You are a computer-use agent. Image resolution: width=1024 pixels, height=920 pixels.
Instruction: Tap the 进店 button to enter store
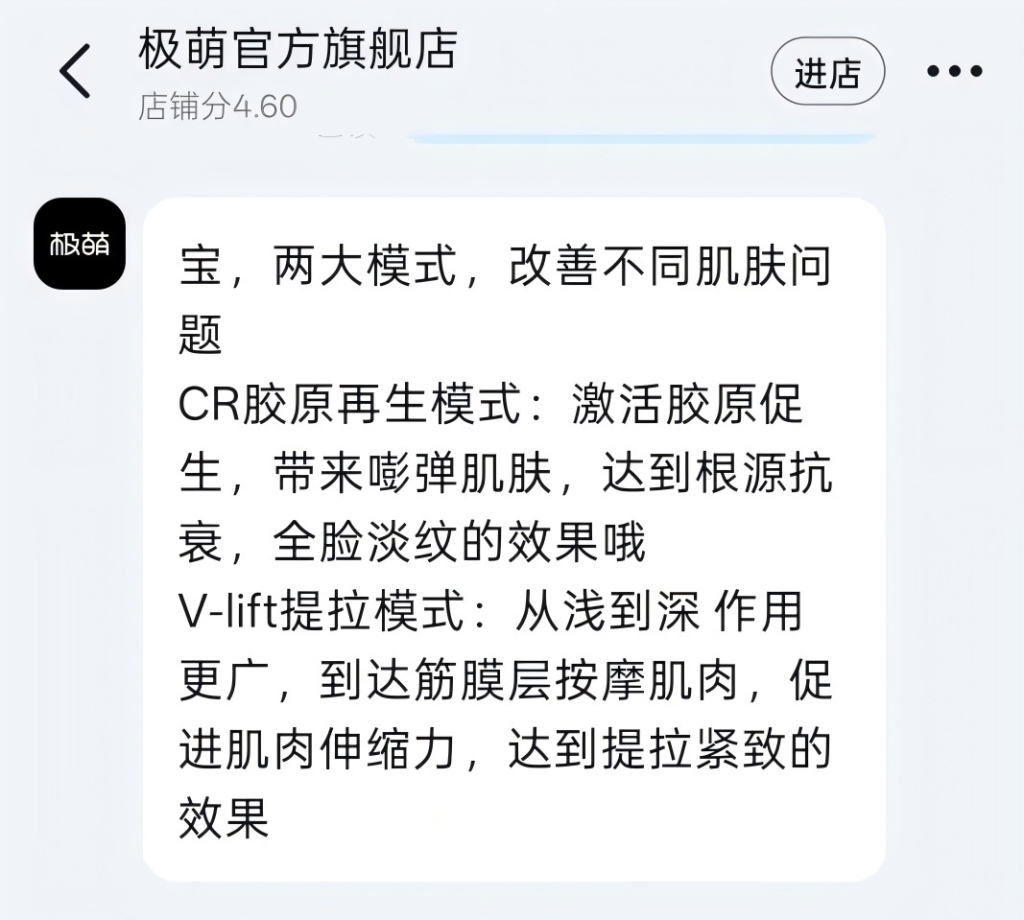[x=827, y=72]
